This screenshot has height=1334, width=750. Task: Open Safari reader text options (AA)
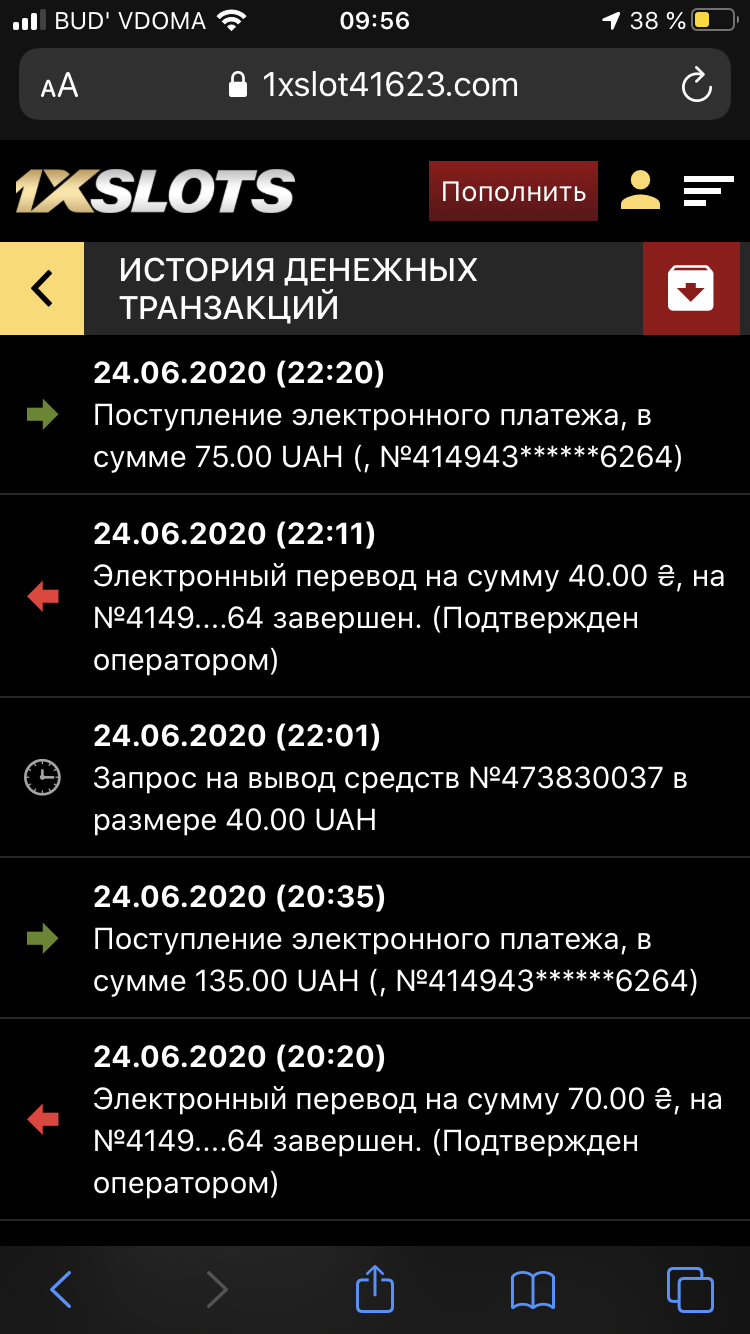point(59,86)
